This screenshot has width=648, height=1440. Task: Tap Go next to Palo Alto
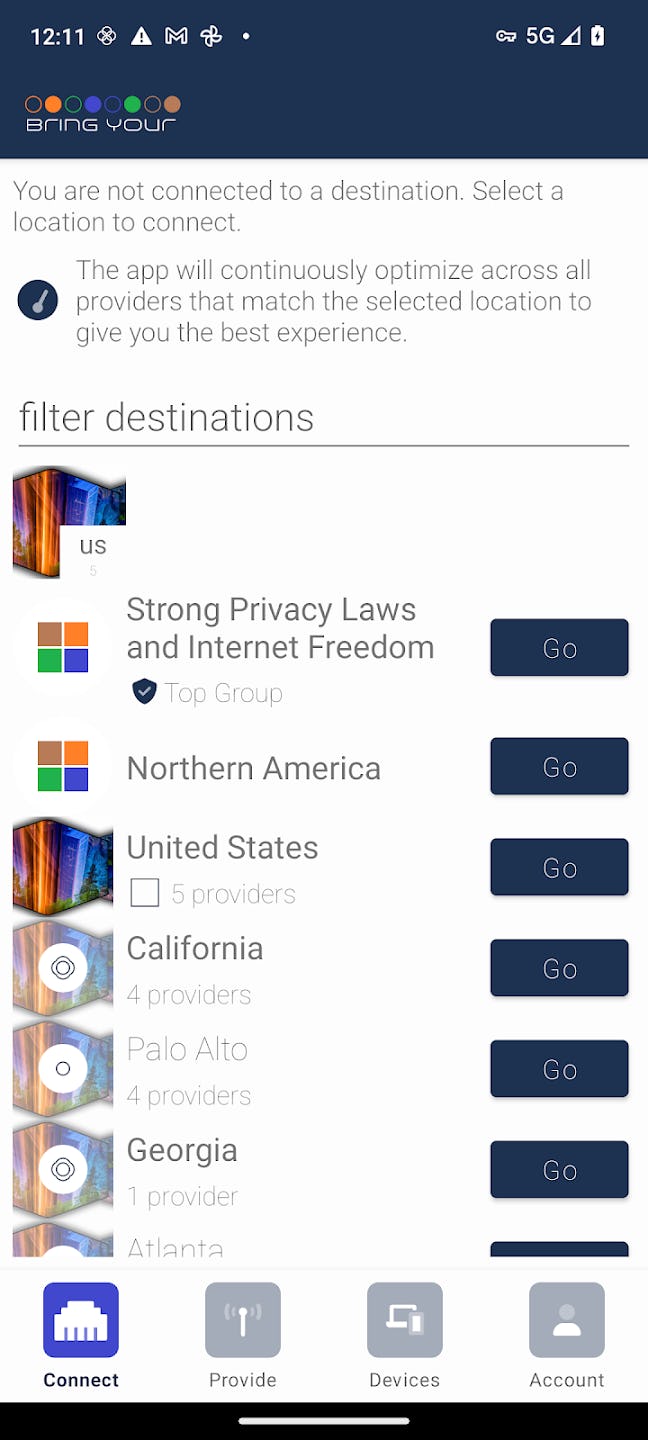click(x=559, y=1069)
